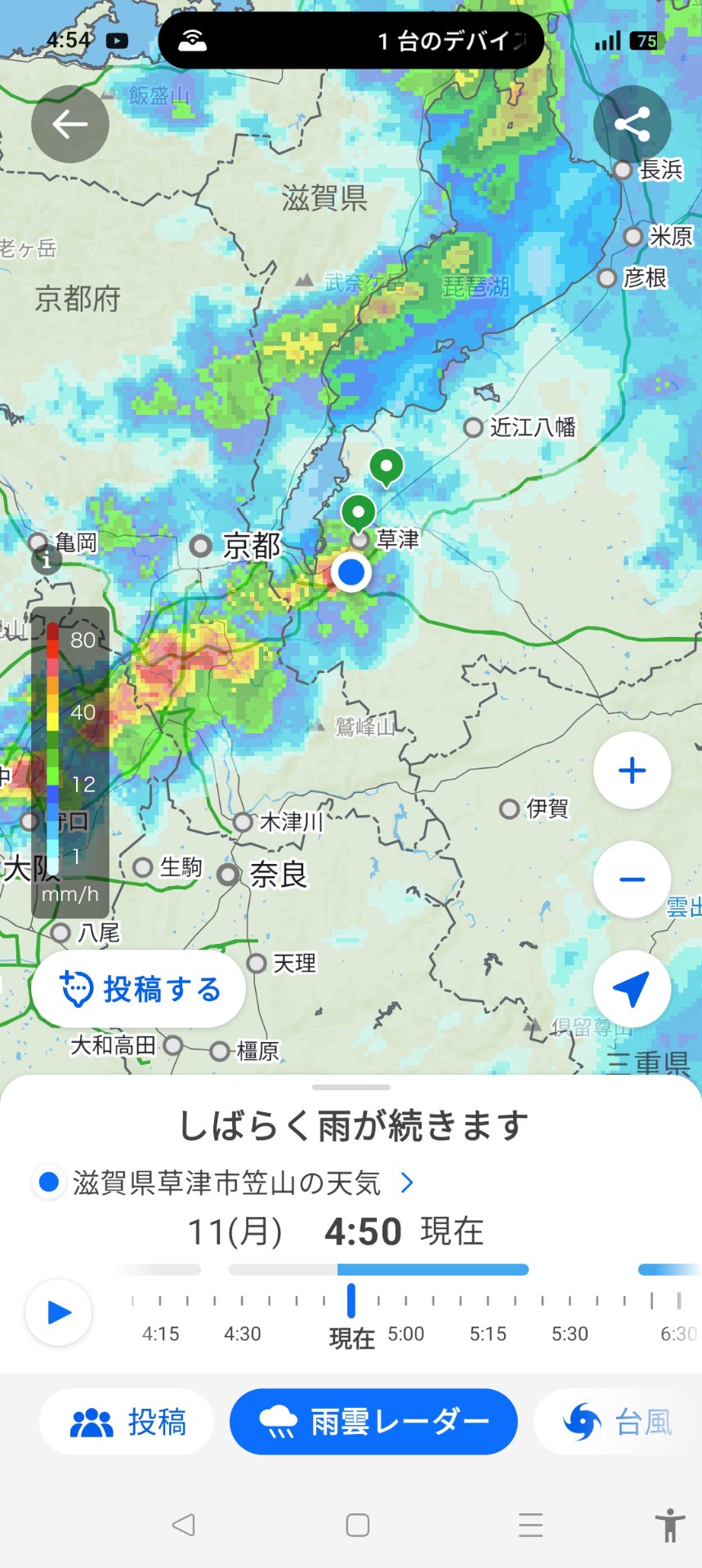
Task: Play the radar animation
Action: (x=59, y=1312)
